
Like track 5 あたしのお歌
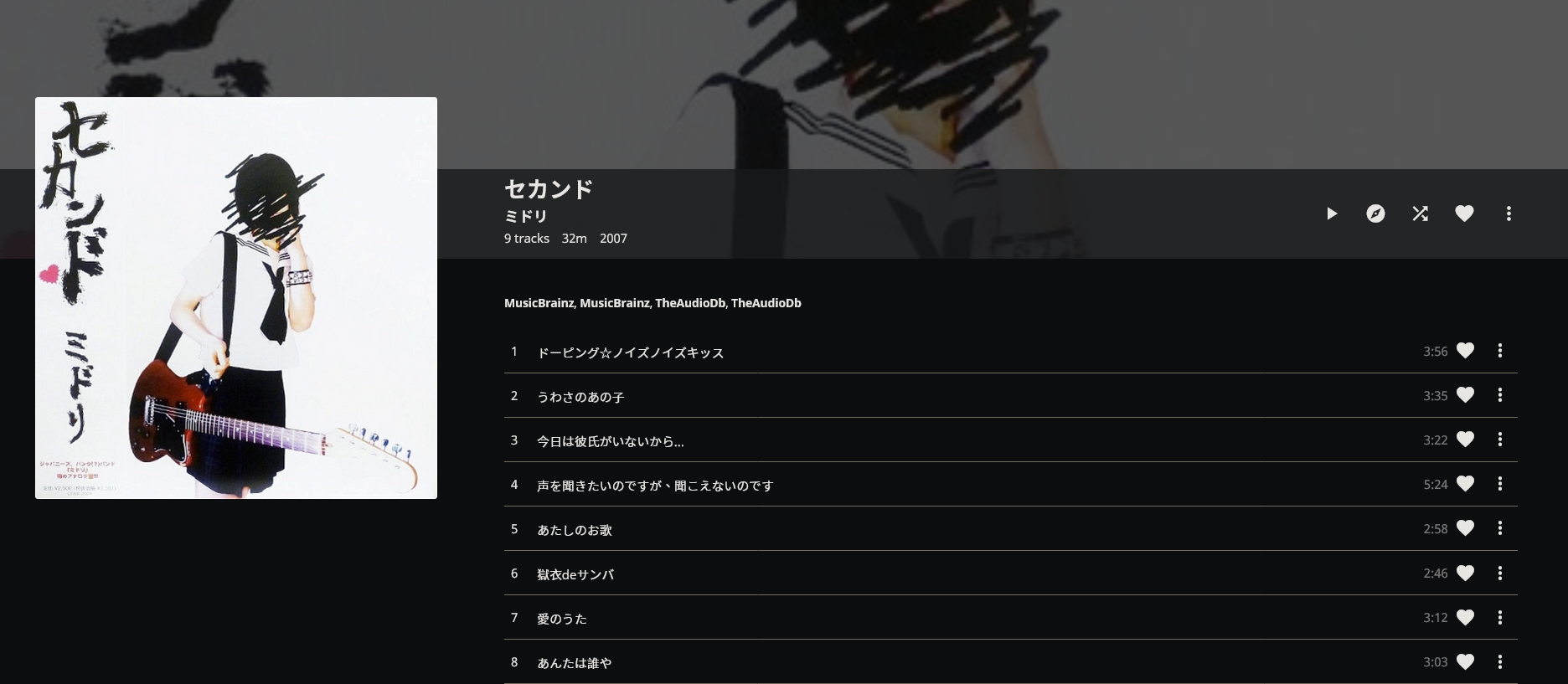pyautogui.click(x=1465, y=528)
